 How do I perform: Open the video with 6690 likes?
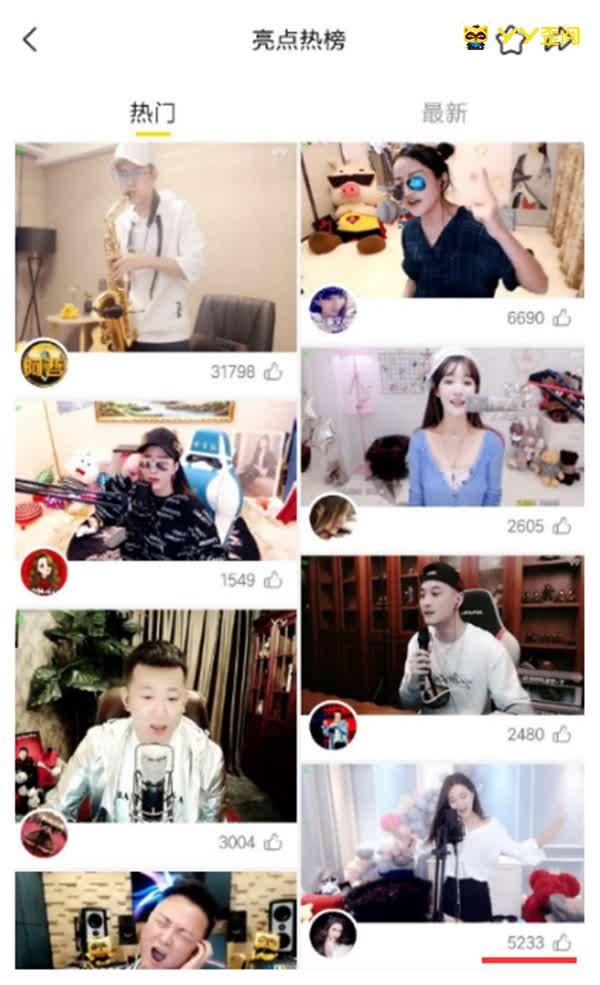pyautogui.click(x=442, y=220)
